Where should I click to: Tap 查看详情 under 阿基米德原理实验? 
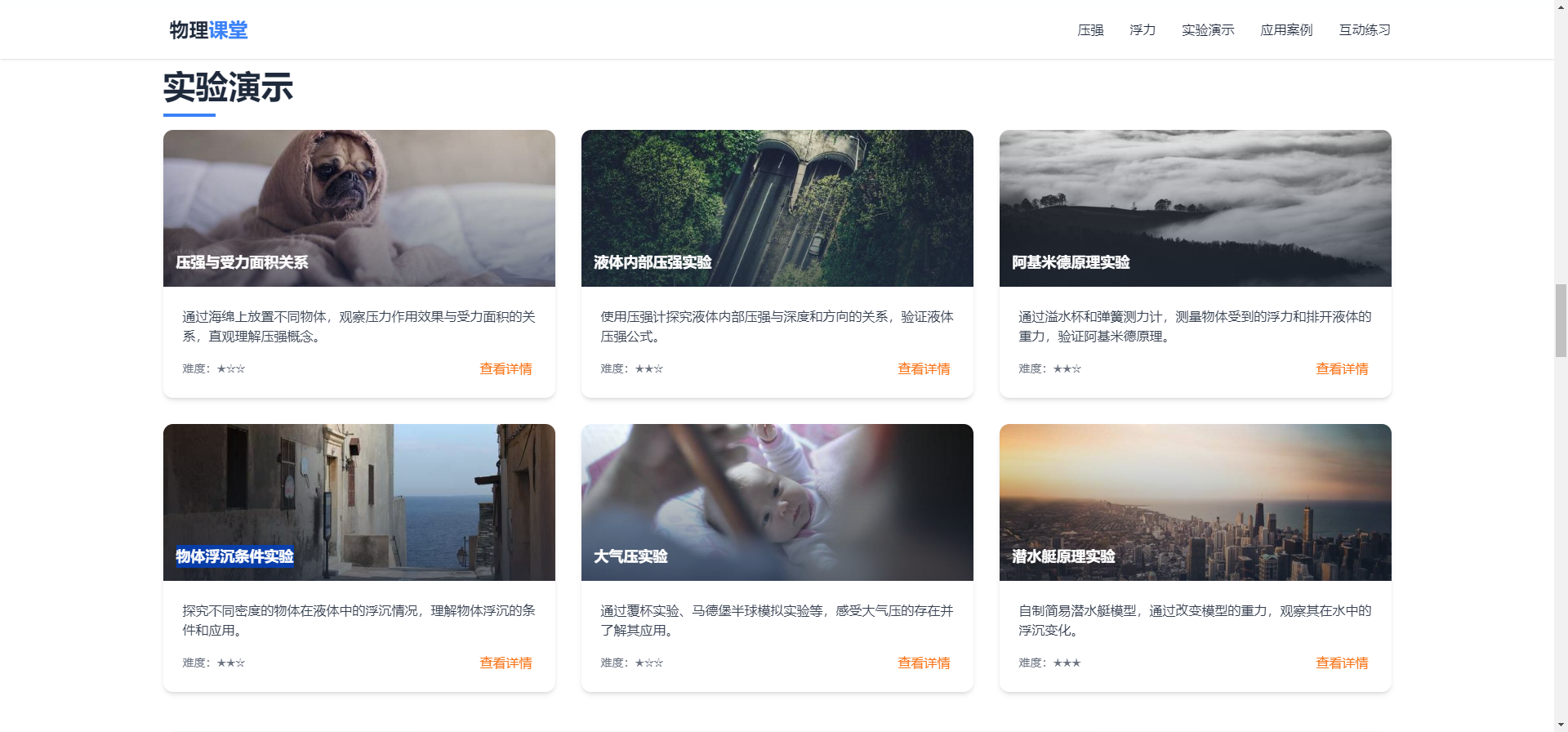click(x=1342, y=369)
